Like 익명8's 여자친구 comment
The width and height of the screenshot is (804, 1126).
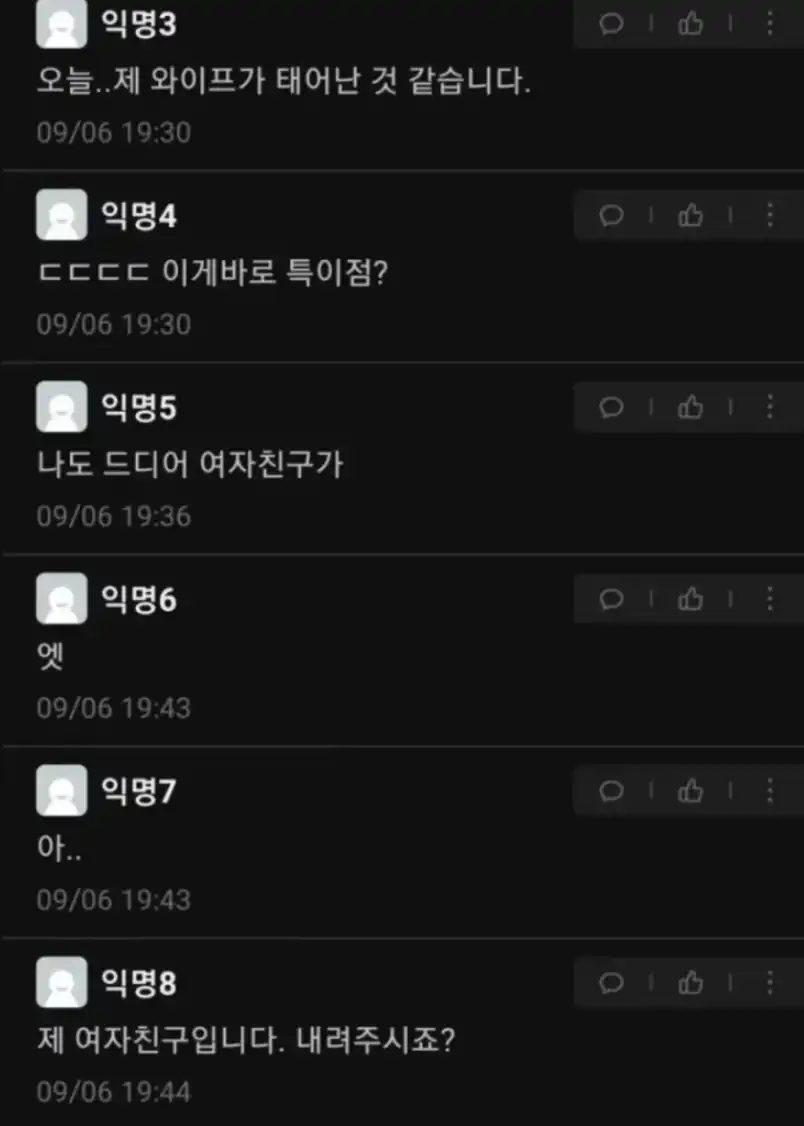point(690,983)
